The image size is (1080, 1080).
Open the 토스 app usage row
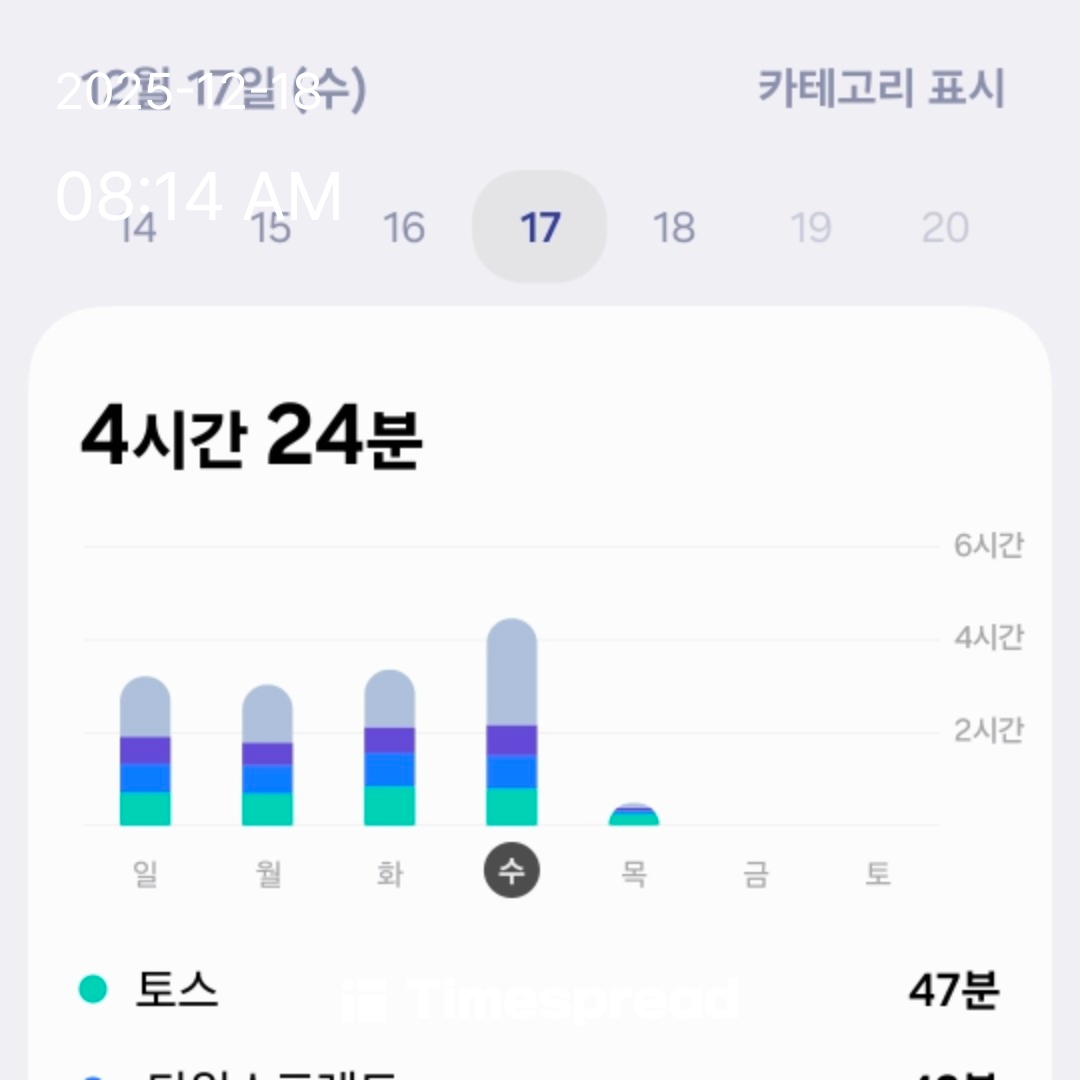click(540, 990)
